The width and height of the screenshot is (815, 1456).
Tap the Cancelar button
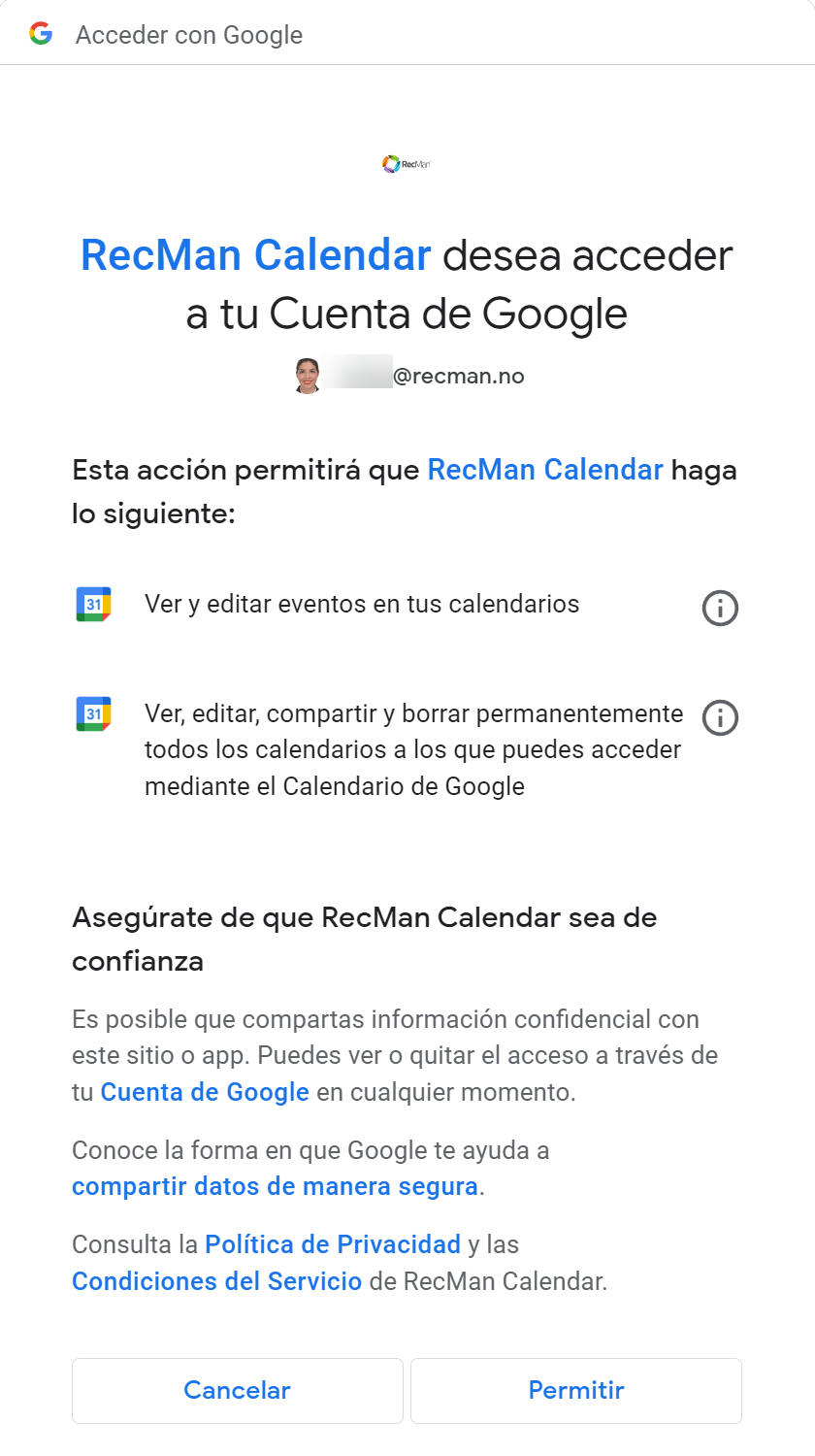click(x=237, y=1390)
